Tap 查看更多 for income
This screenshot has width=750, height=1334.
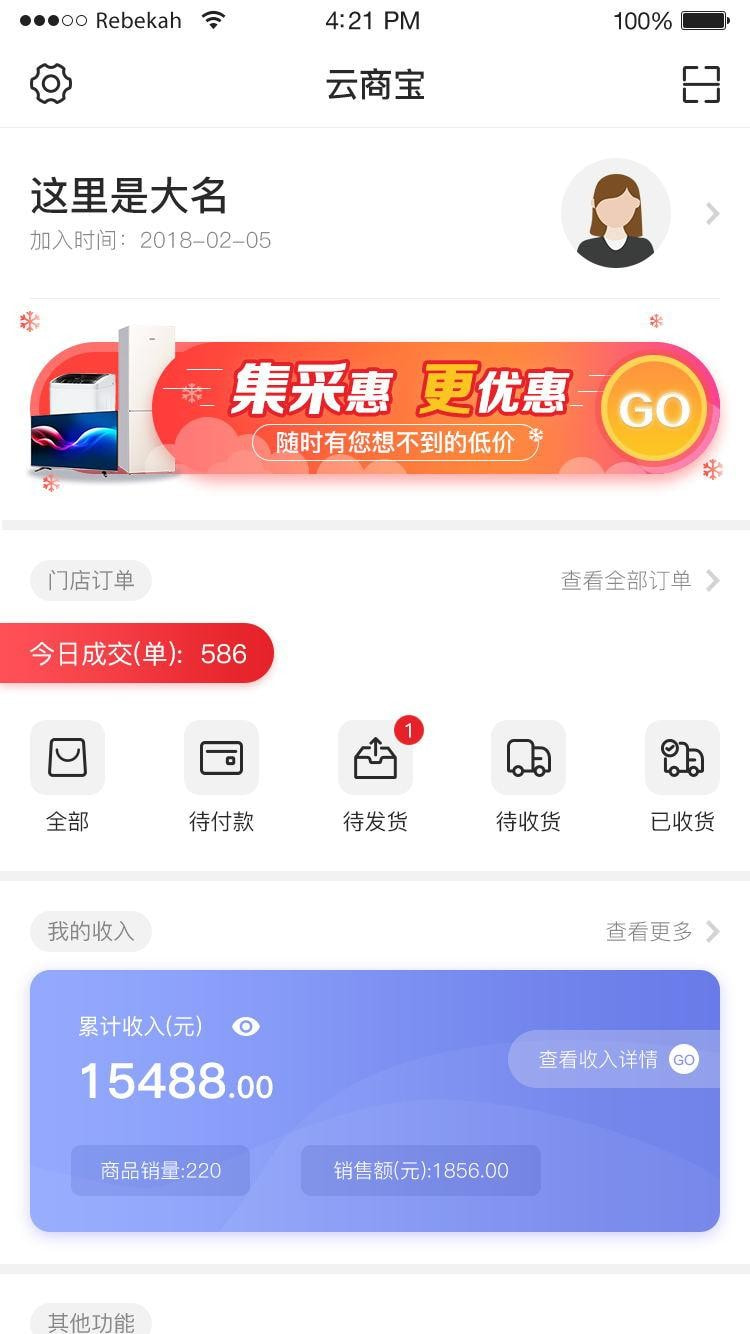pos(662,932)
